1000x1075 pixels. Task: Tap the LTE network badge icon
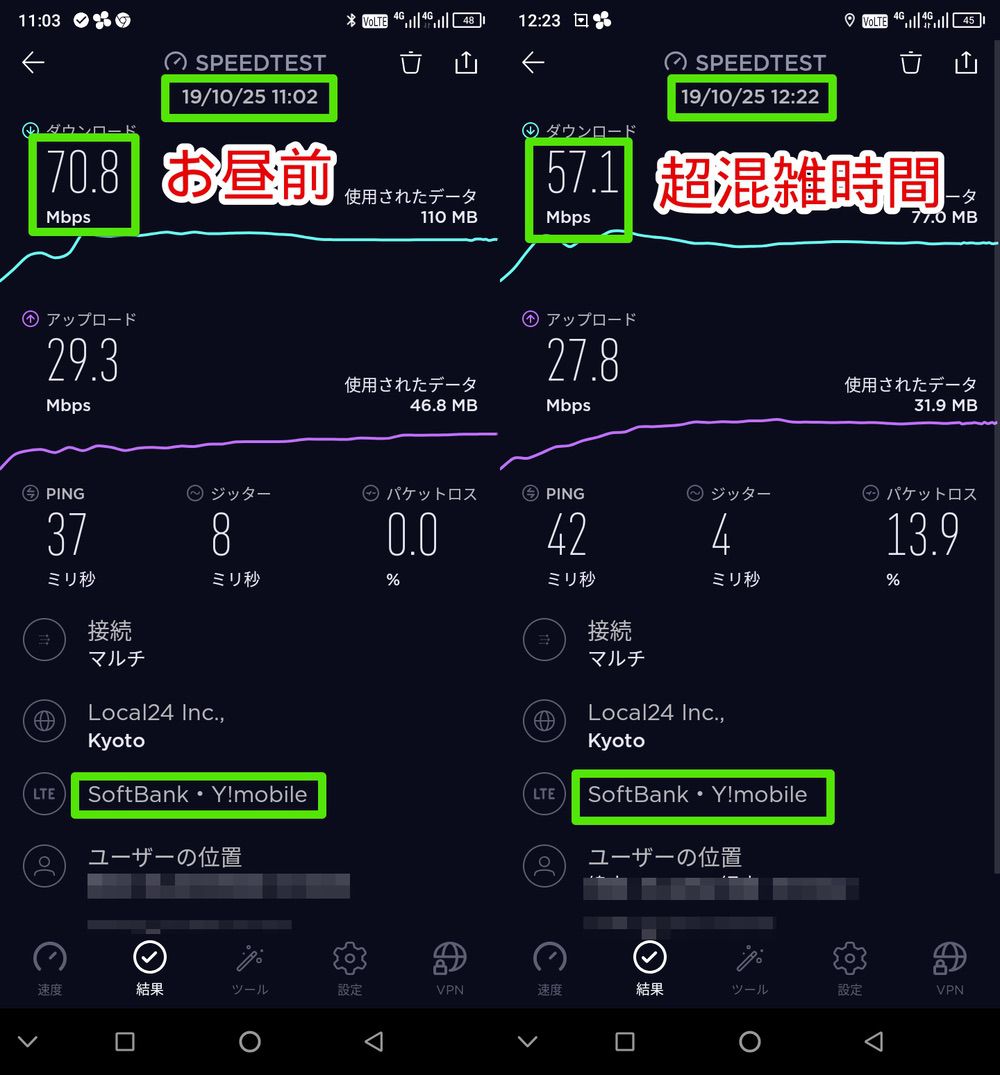(44, 794)
